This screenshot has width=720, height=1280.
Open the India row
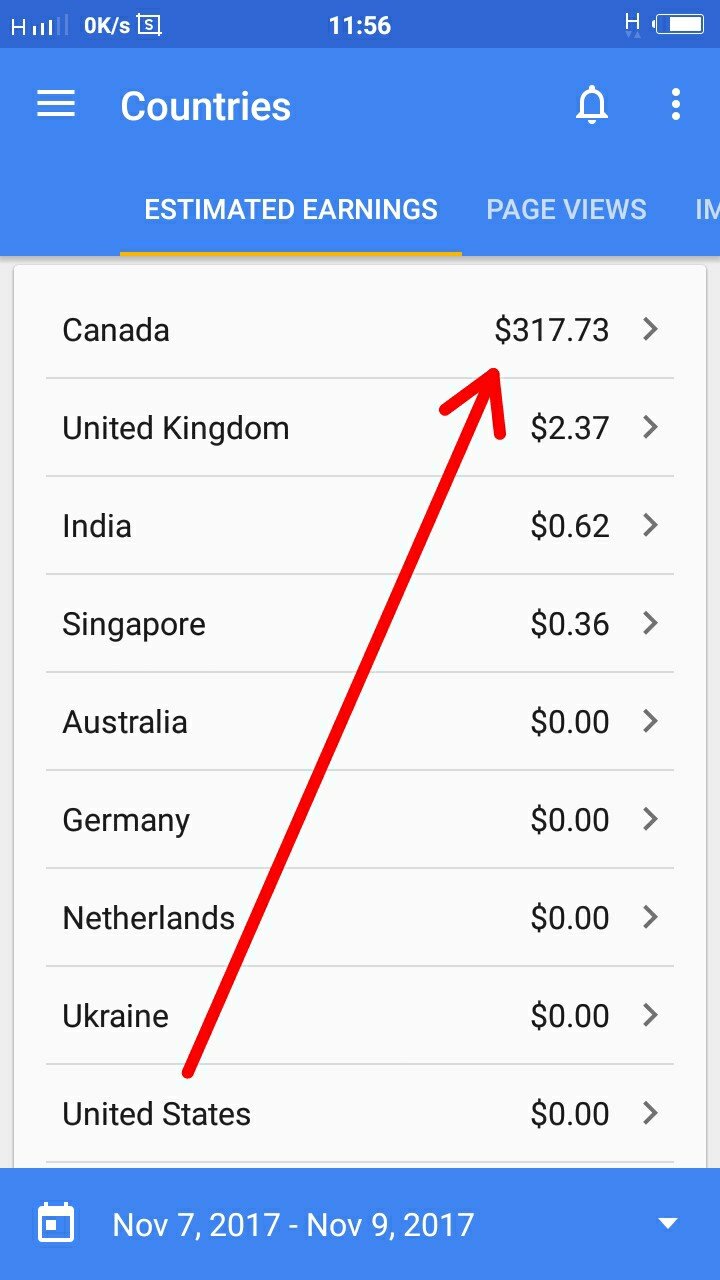click(x=360, y=526)
